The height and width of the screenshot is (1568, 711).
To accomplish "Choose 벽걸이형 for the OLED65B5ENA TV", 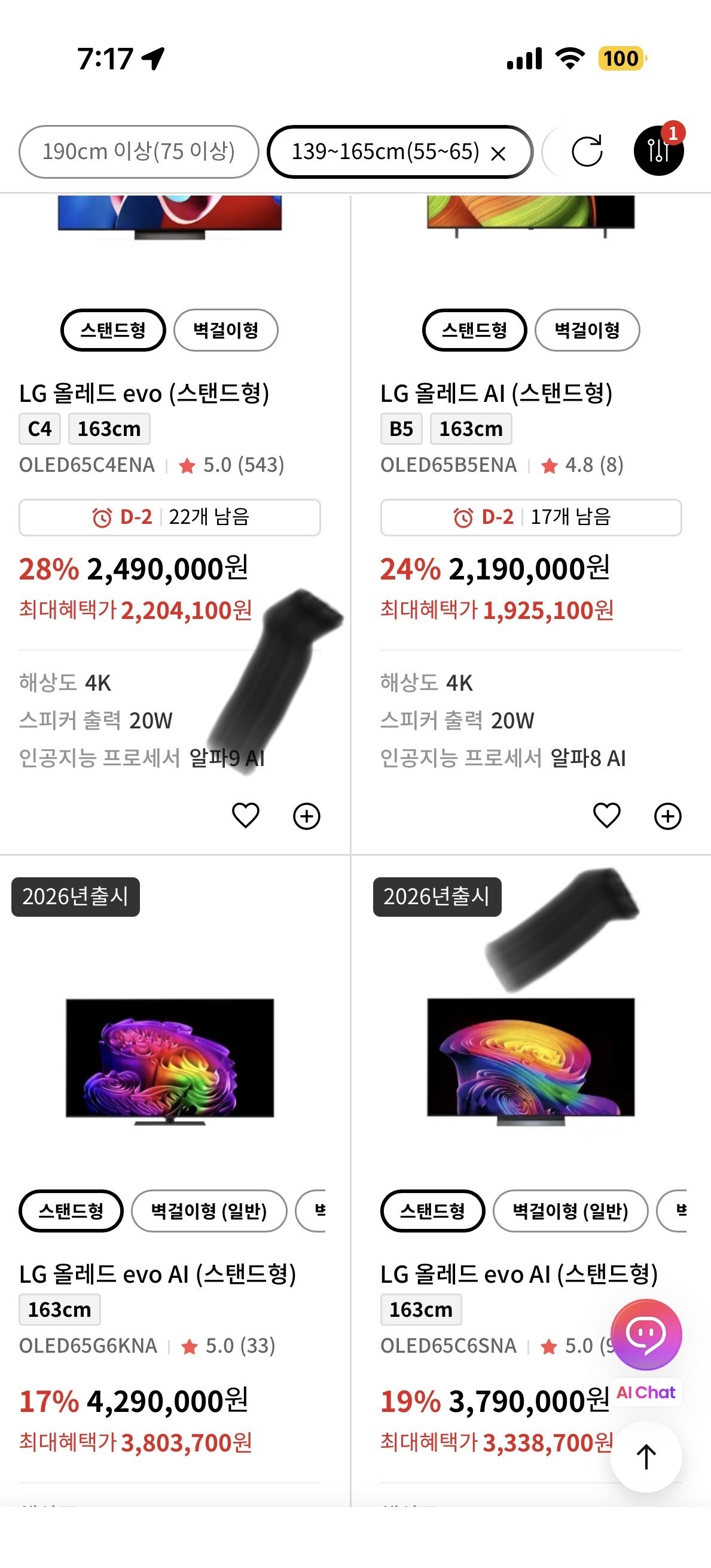I will (587, 331).
